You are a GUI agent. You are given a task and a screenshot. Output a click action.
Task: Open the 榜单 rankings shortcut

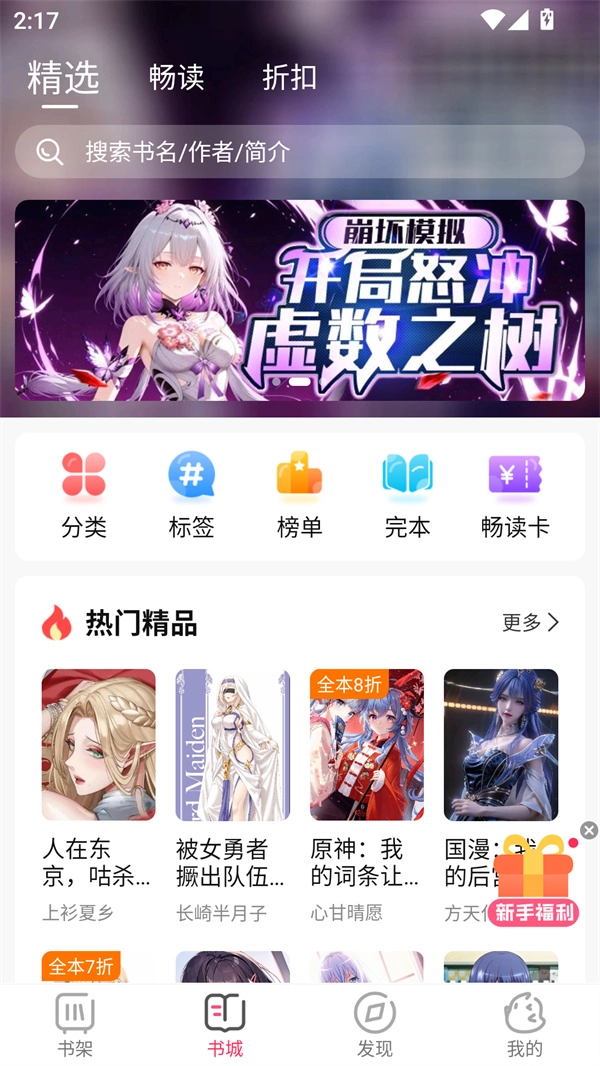click(299, 495)
